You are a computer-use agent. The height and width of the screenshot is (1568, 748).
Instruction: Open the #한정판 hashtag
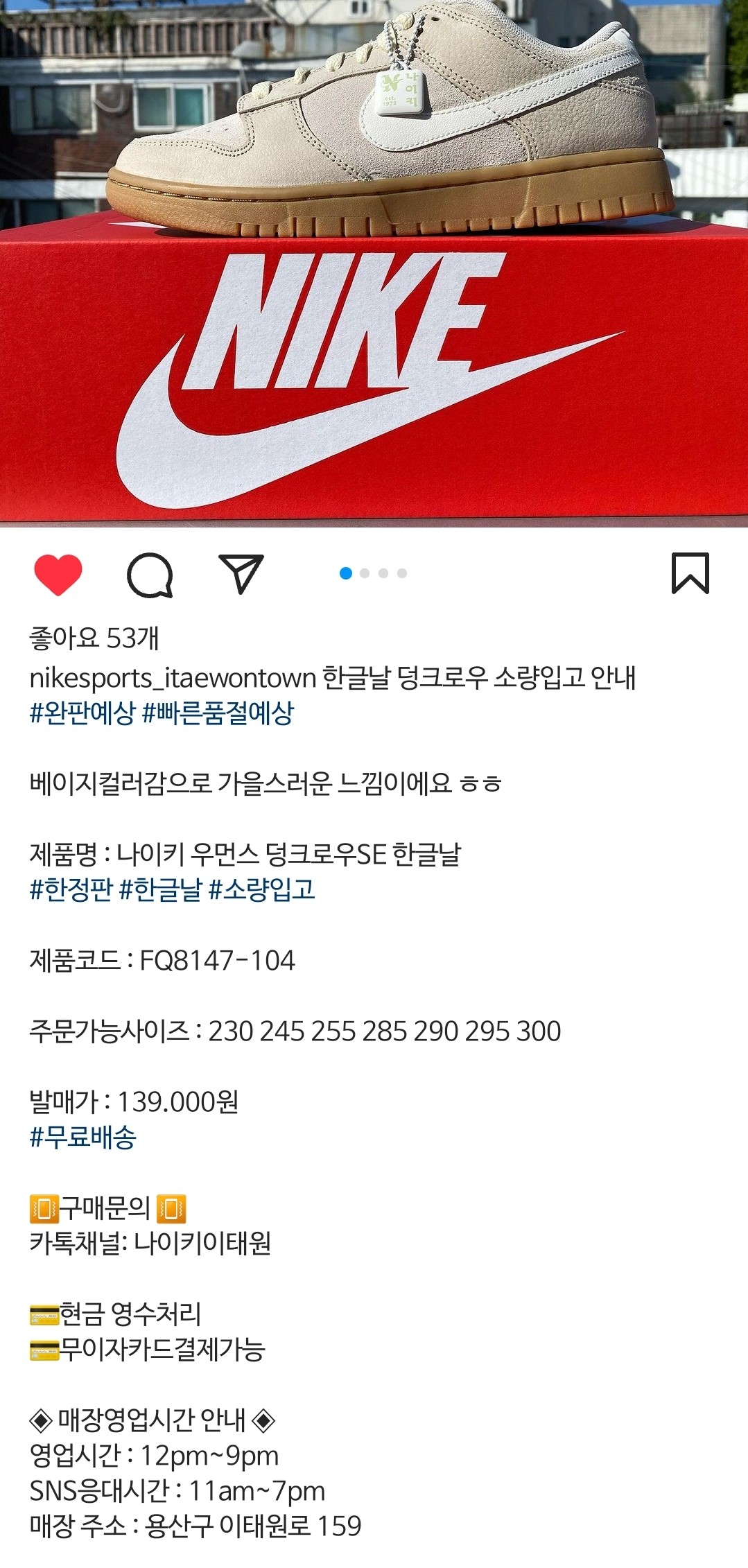tap(71, 889)
